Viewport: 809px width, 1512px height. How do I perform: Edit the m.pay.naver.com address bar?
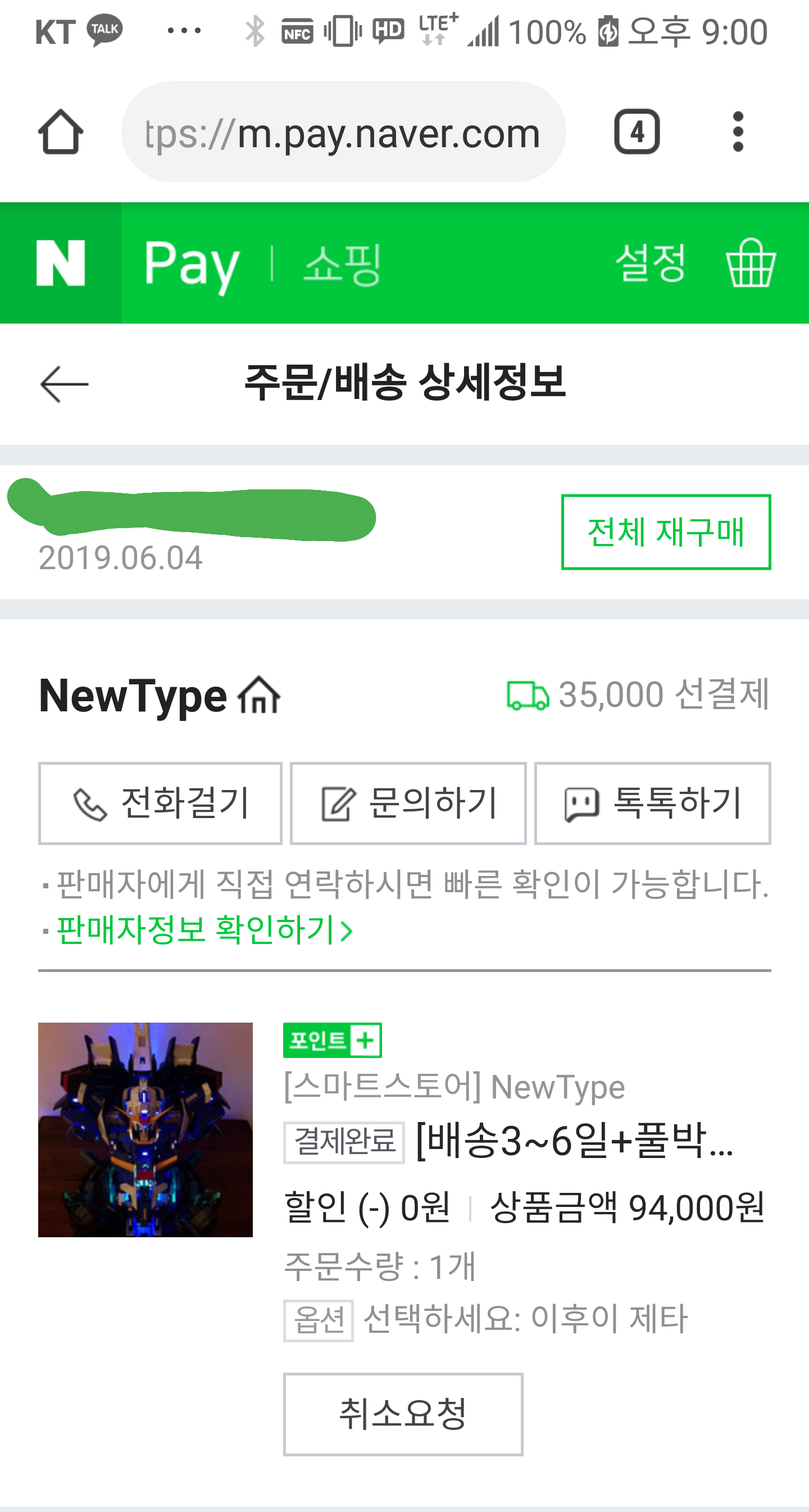343,132
